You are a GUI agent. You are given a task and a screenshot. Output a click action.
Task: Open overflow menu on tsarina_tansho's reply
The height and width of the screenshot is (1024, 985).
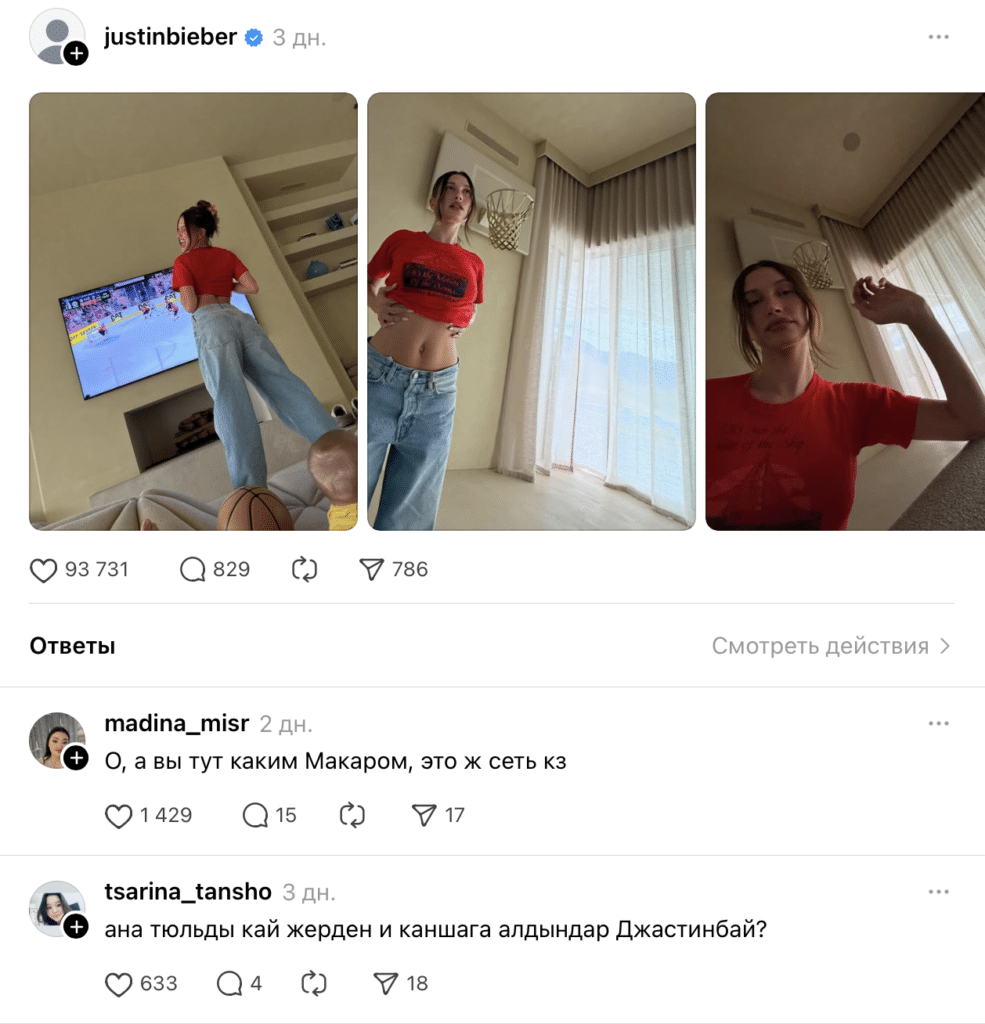point(938,891)
